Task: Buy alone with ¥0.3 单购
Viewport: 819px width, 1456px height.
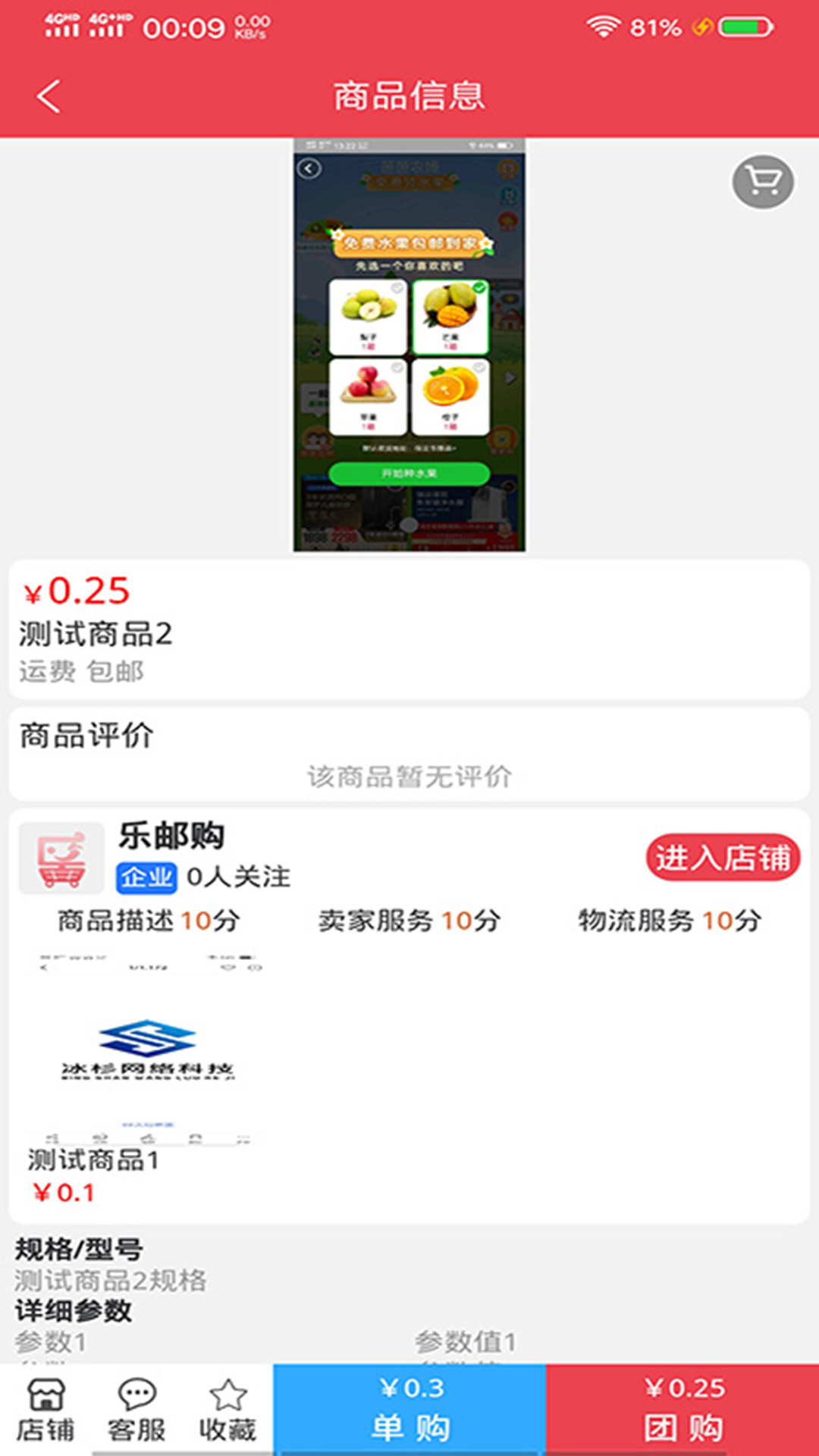Action: (409, 1410)
